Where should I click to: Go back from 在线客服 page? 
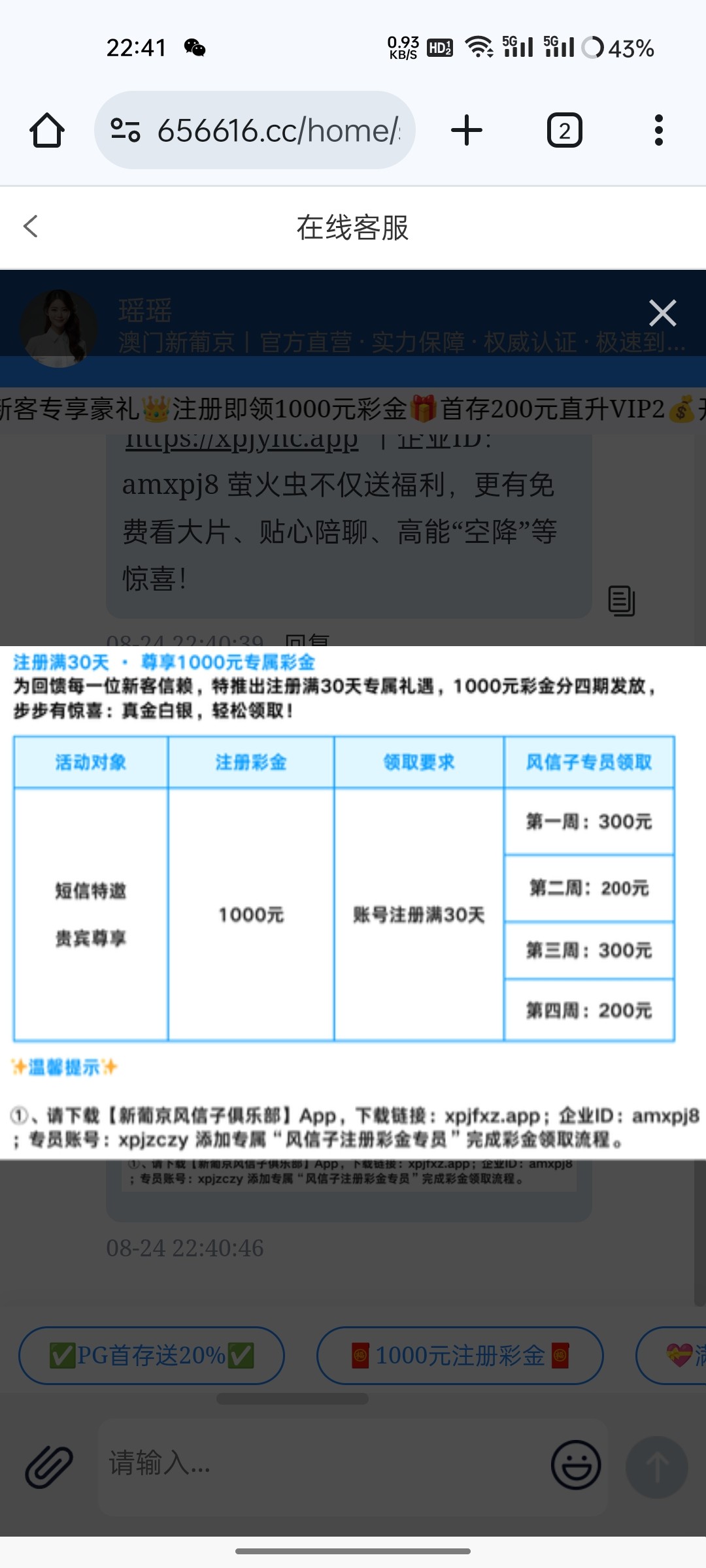[31, 227]
